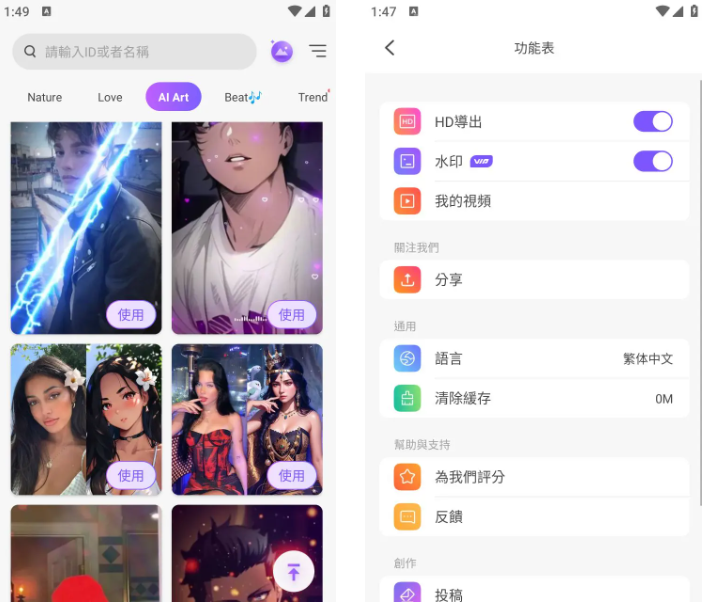Open the hamburger menu icon
This screenshot has width=702, height=615.
(318, 51)
